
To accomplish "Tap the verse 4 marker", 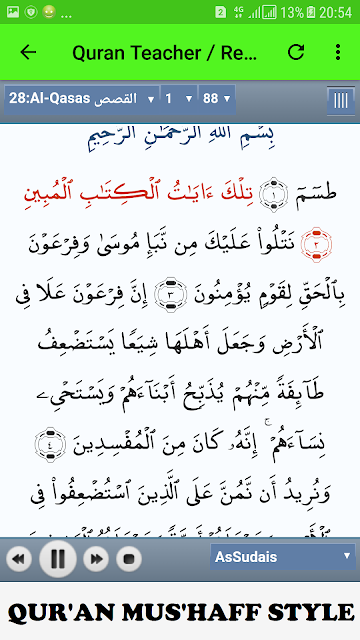I will pos(51,443).
